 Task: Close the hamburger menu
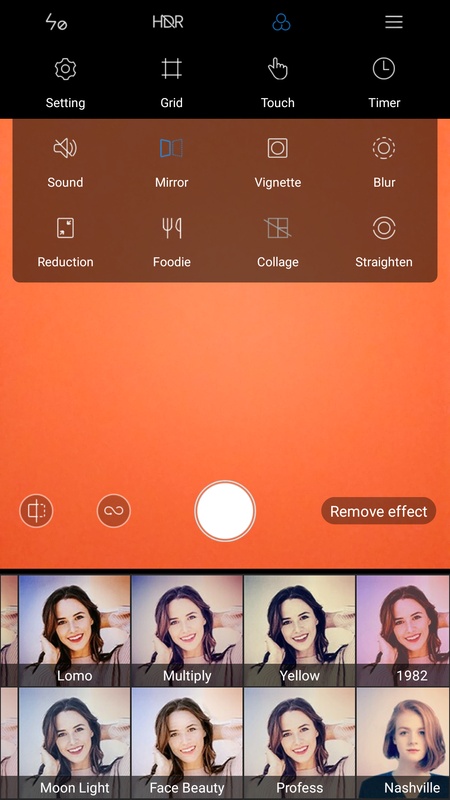coord(394,22)
